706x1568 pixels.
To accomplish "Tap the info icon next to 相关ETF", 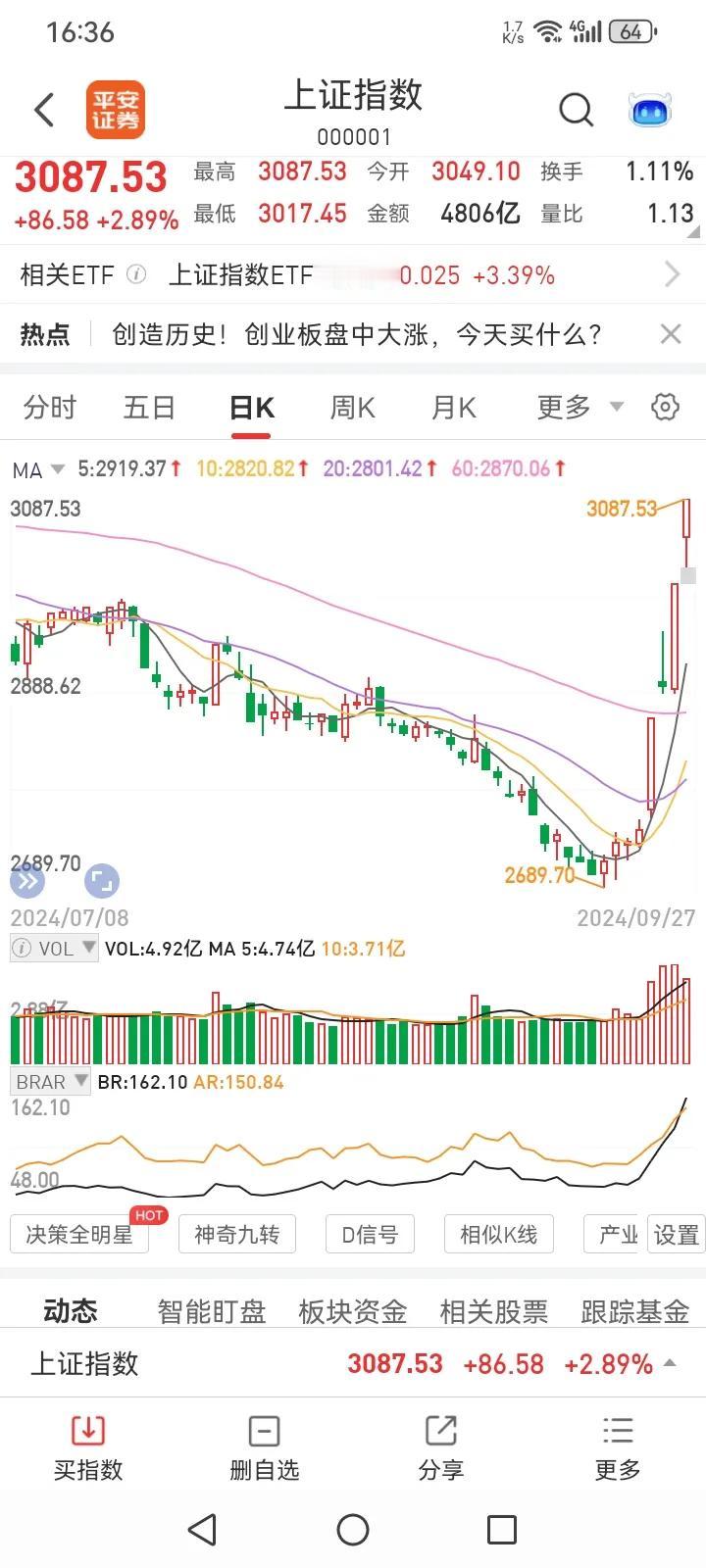I will [x=133, y=274].
